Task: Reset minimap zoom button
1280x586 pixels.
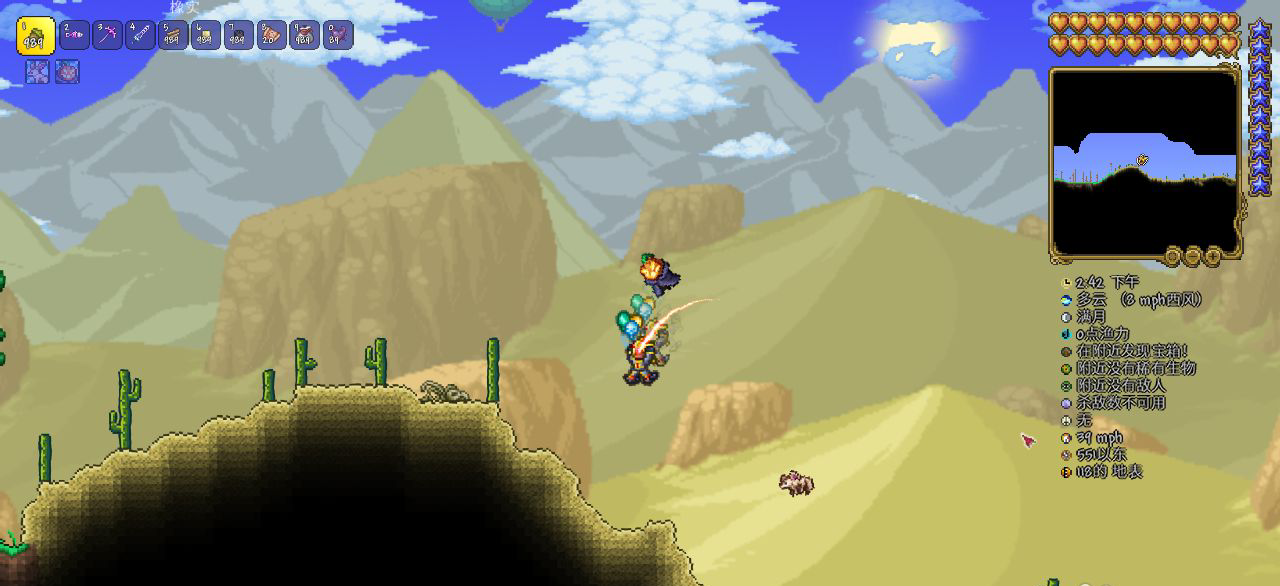Action: click(x=1172, y=256)
